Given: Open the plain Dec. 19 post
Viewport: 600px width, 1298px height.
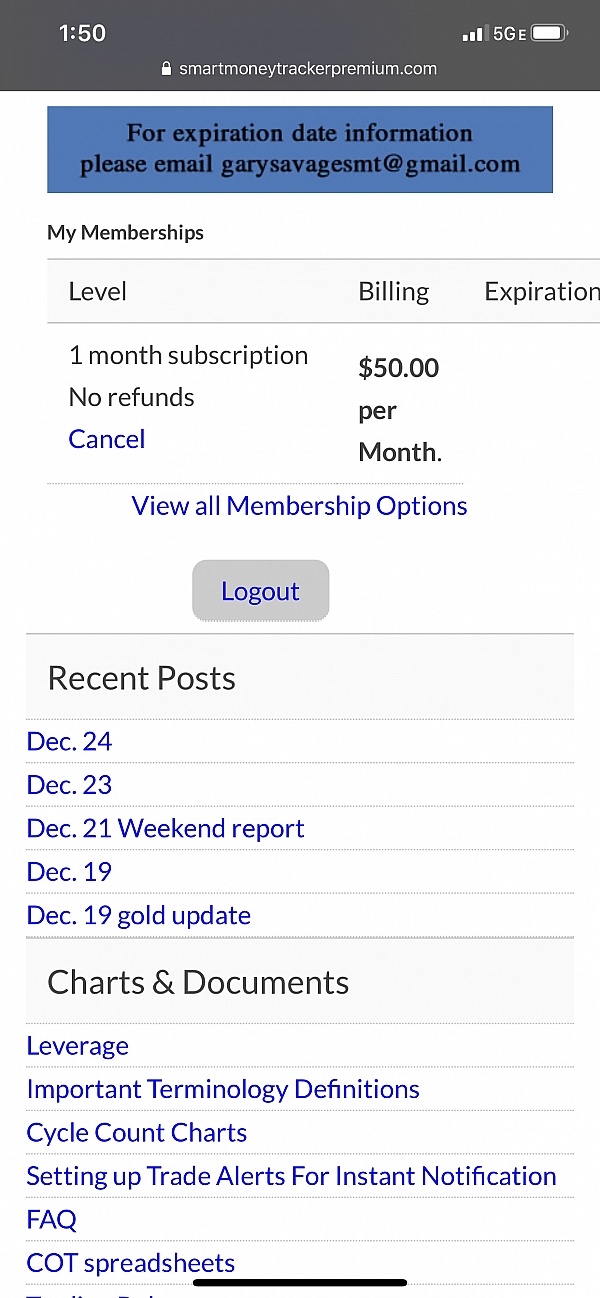Looking at the screenshot, I should pos(69,872).
